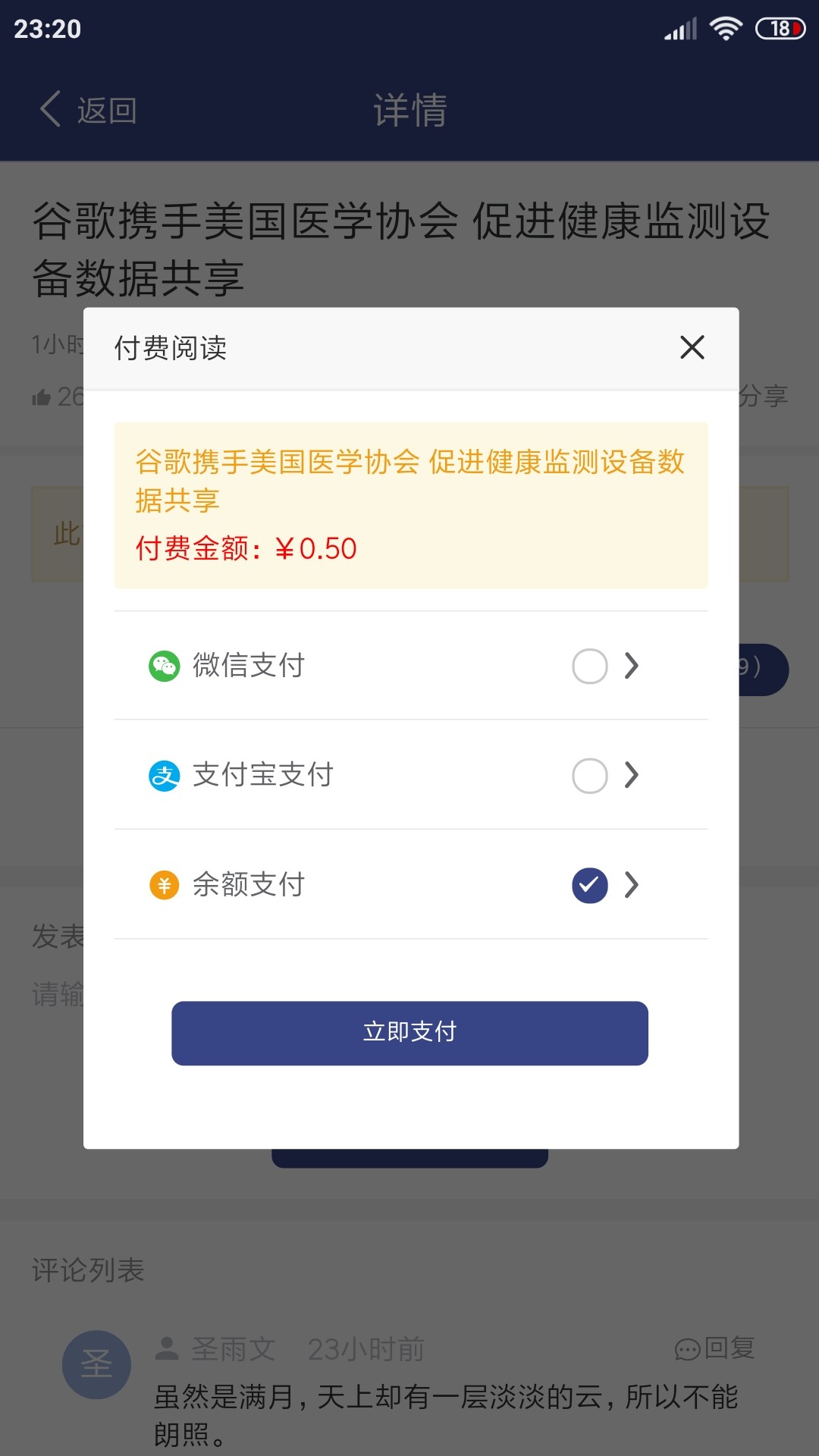The width and height of the screenshot is (819, 1456).
Task: Select 余额支付 radio button
Action: pyautogui.click(x=590, y=885)
